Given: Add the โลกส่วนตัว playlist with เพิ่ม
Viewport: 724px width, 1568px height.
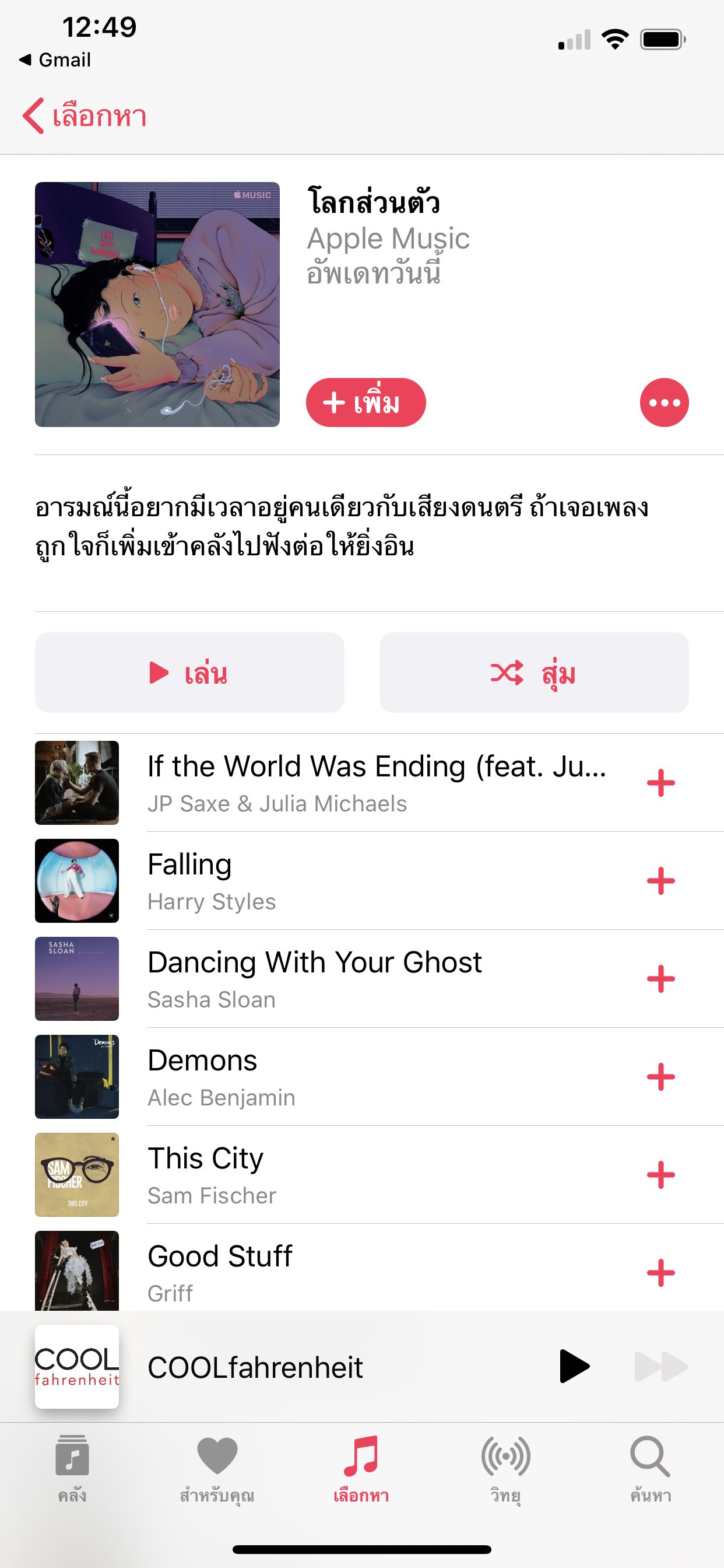Looking at the screenshot, I should coord(365,402).
